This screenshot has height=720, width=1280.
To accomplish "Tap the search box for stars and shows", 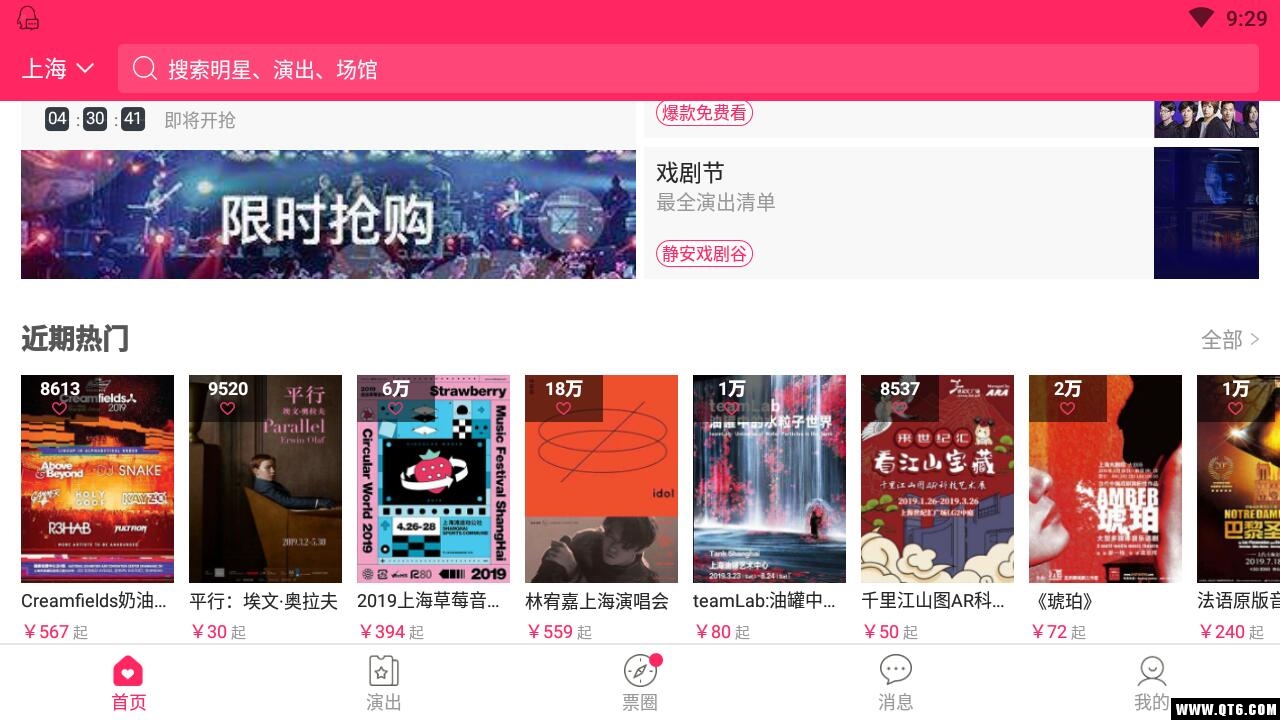I will [x=688, y=69].
